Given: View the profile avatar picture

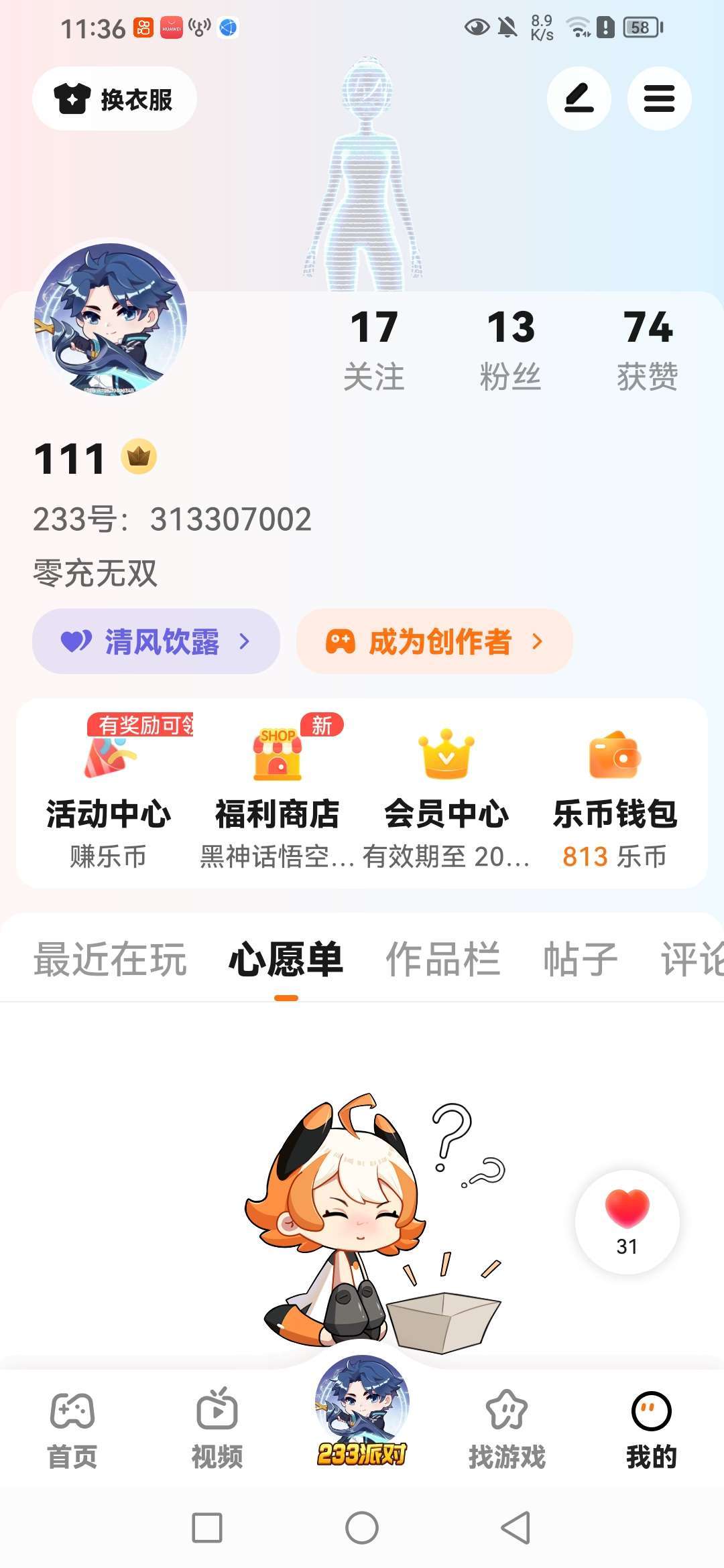Looking at the screenshot, I should [111, 319].
